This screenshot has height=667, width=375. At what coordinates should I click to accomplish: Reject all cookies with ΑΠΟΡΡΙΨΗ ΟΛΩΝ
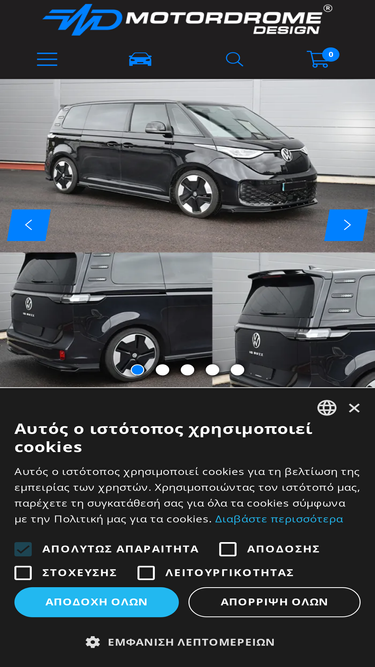tap(275, 602)
